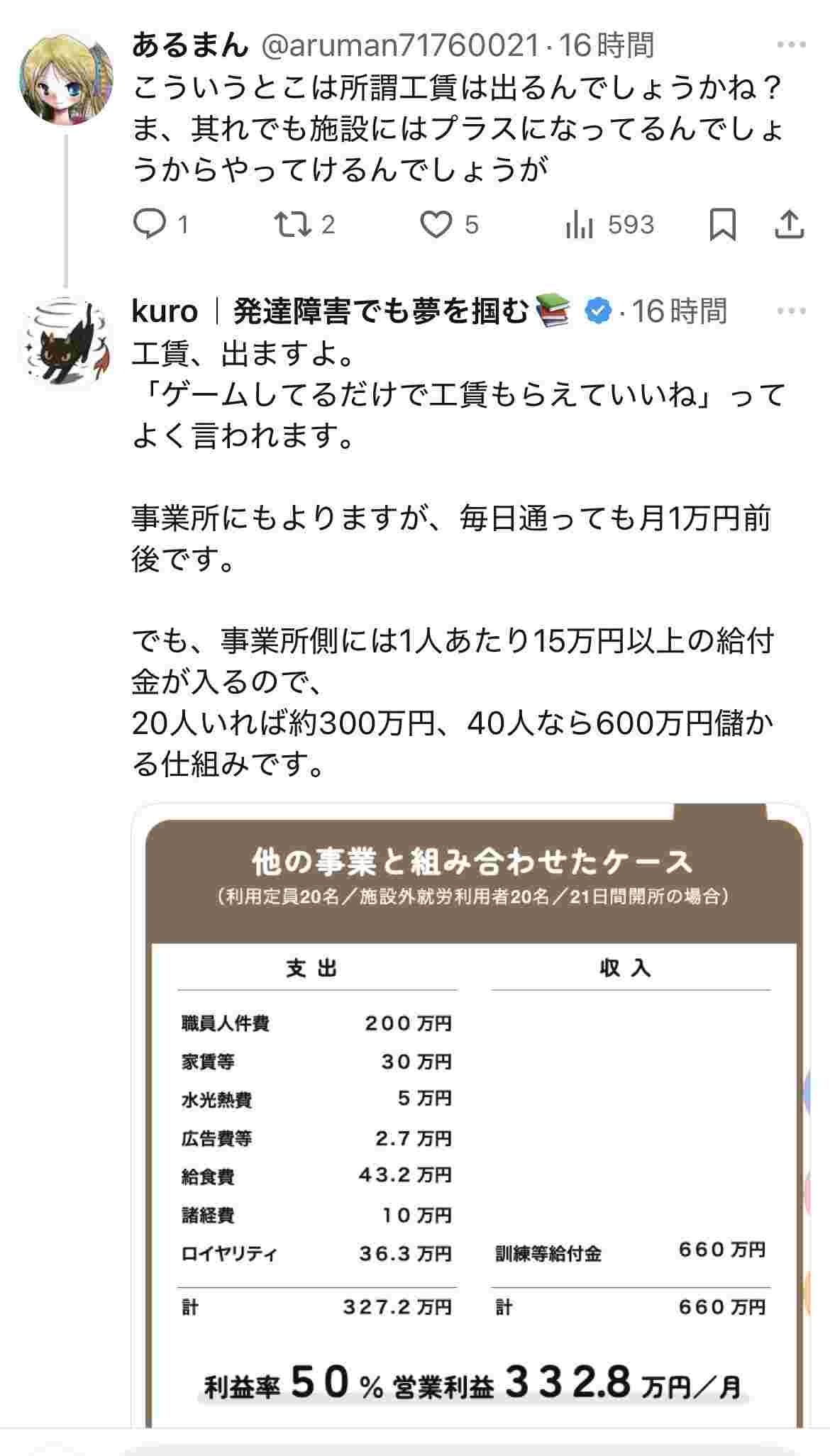The image size is (830, 1456).
Task: Reply to あるまん's post
Action: tap(150, 225)
